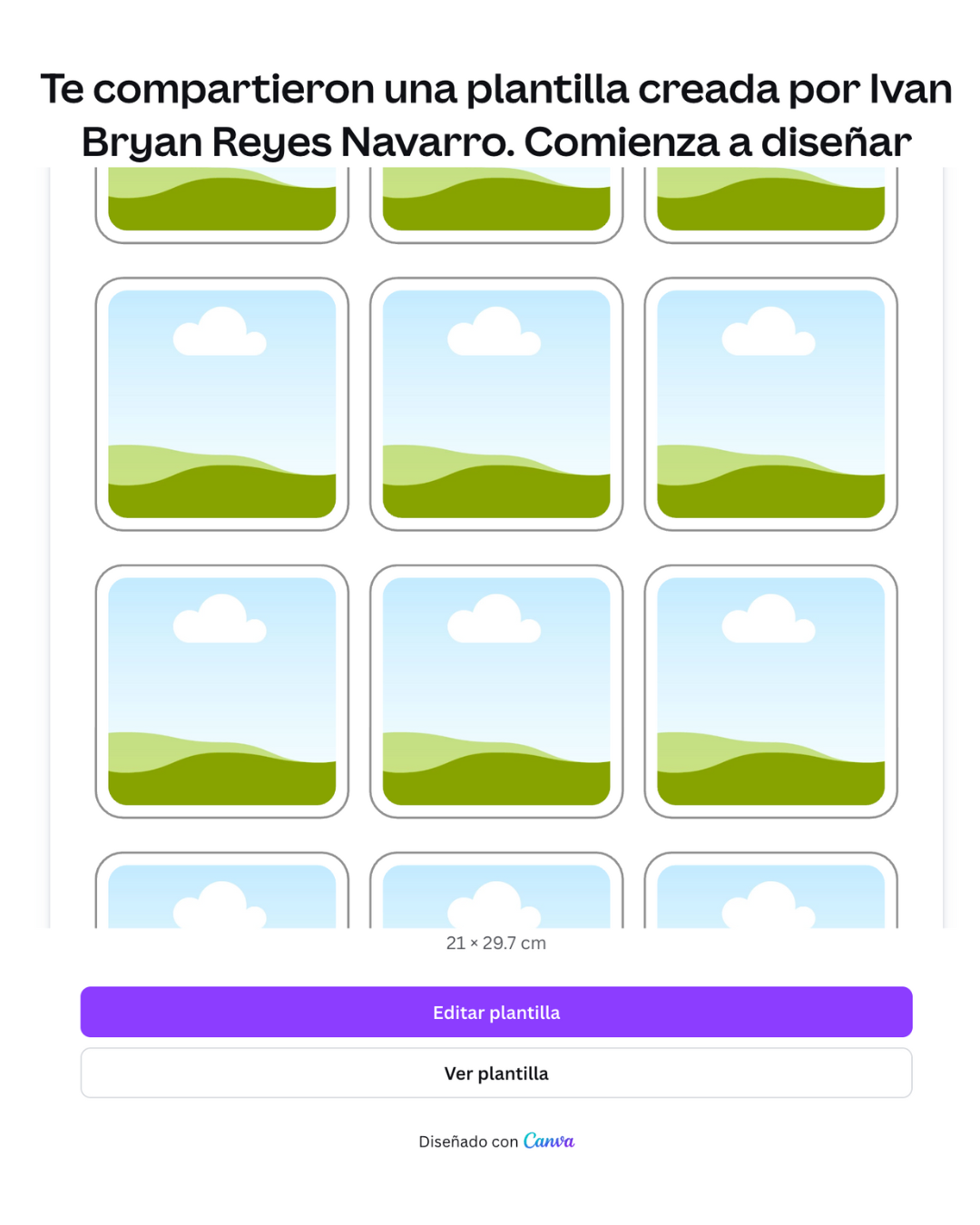Screen dimensions: 980x1225
Task: Tap the Editar plantilla button
Action: [x=495, y=1012]
